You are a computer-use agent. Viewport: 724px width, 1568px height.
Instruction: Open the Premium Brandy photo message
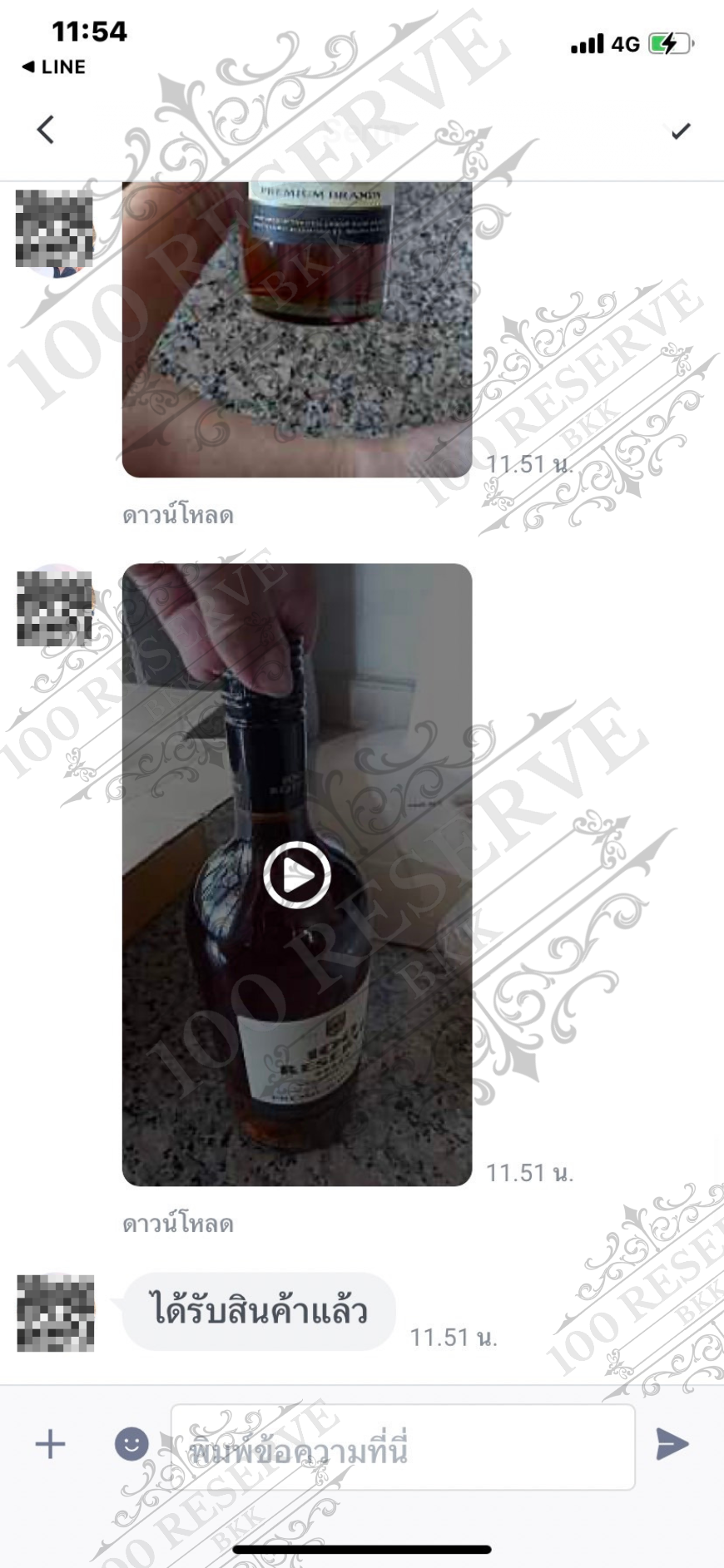[297, 329]
